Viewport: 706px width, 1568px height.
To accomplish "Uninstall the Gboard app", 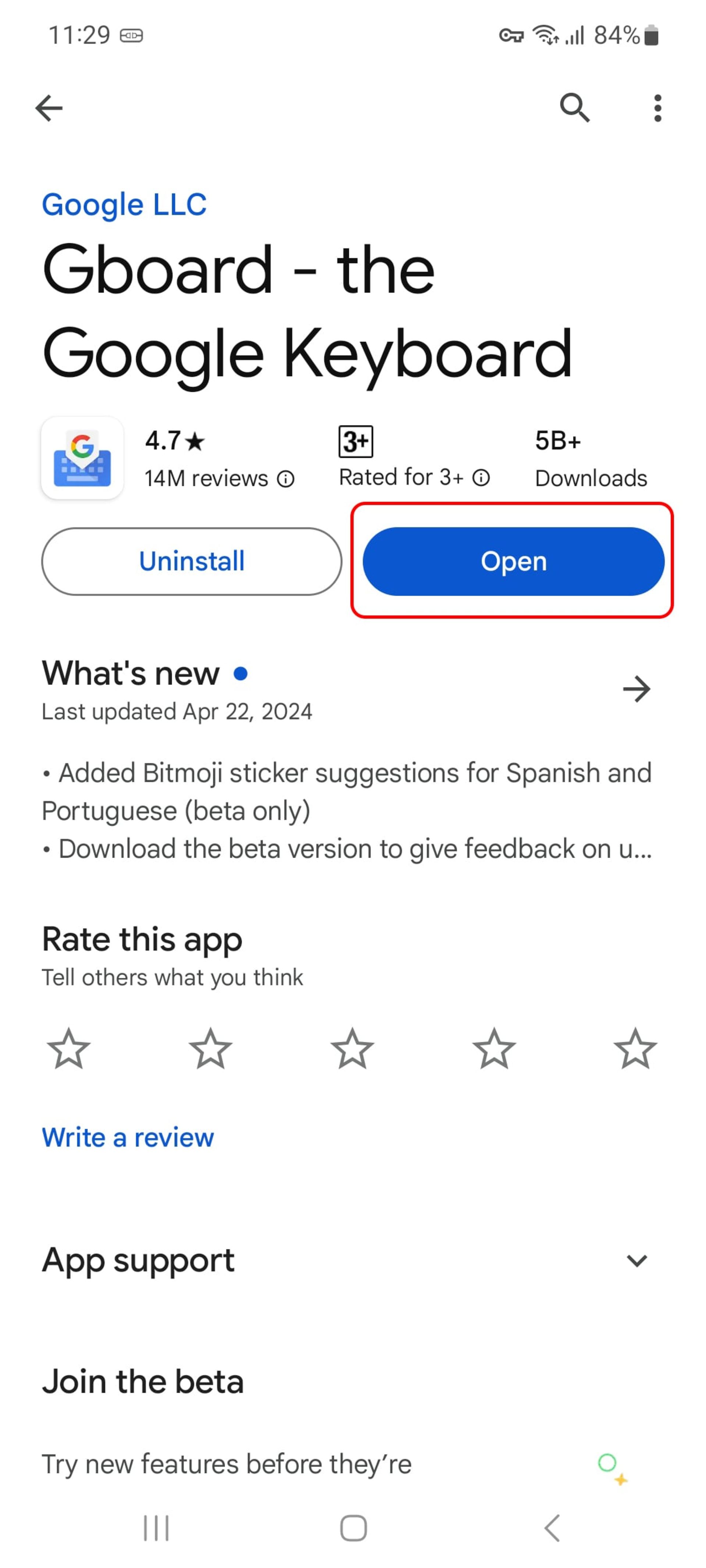I will tap(191, 561).
